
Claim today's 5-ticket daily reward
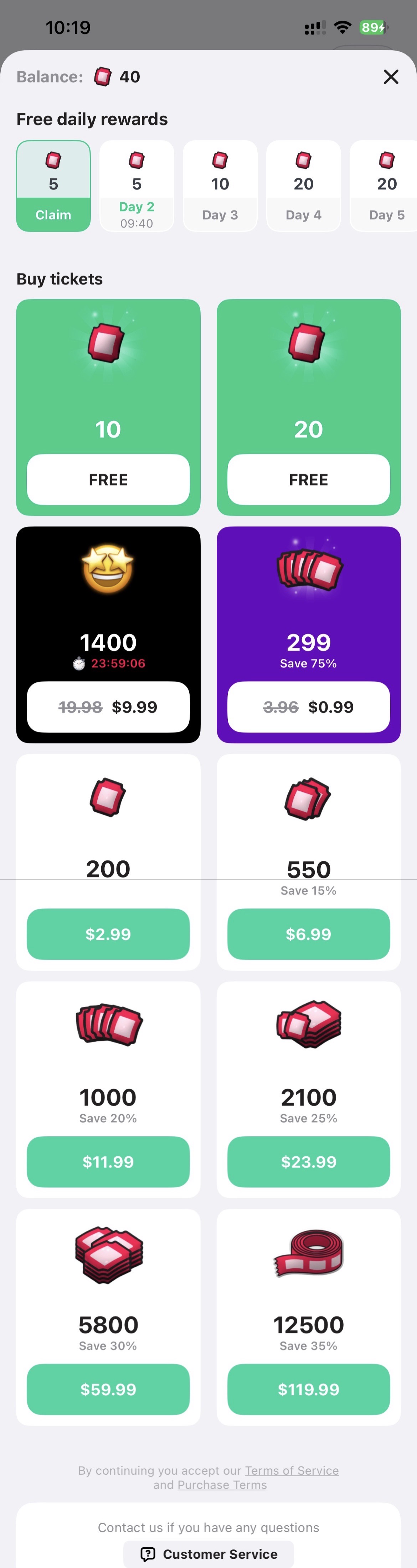coord(53,214)
